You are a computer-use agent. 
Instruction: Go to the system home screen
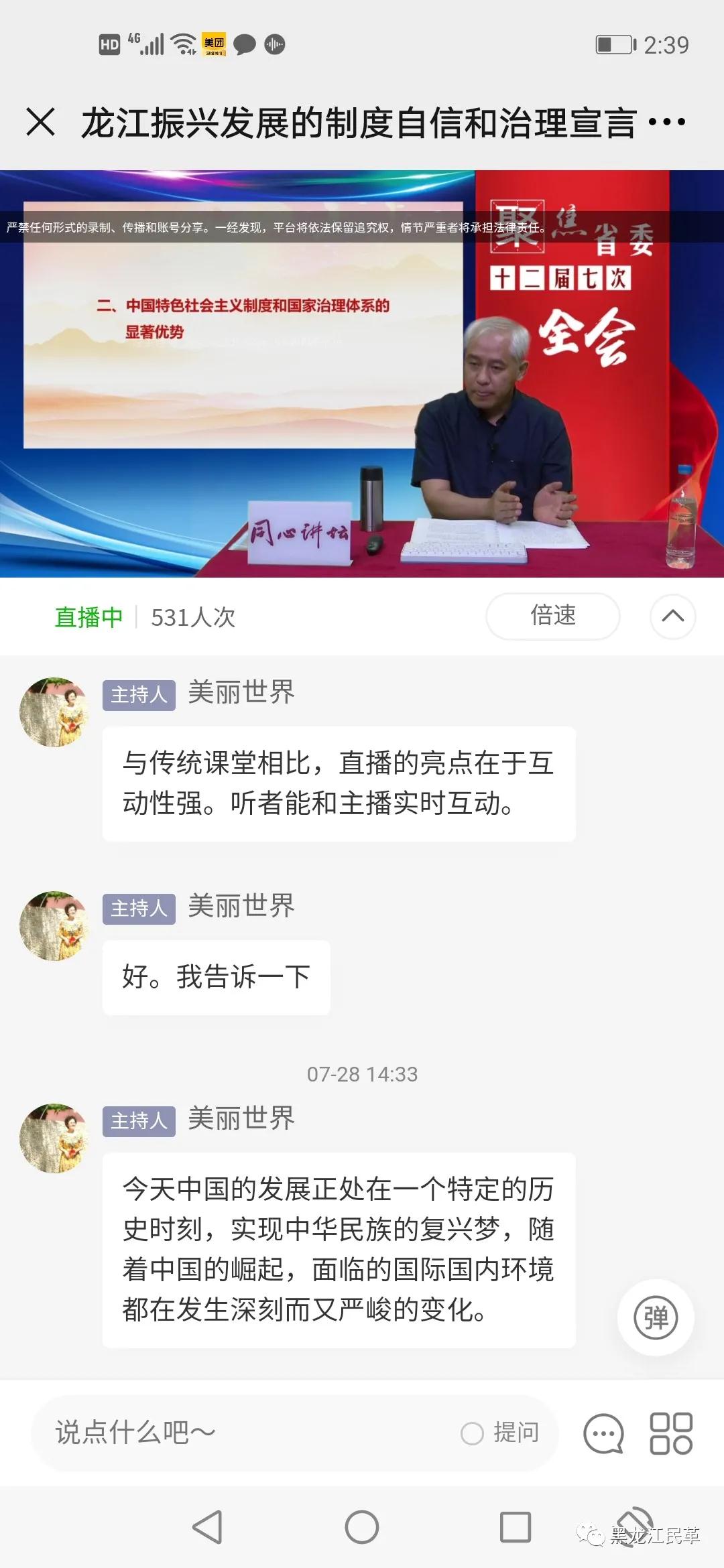pos(362,1527)
